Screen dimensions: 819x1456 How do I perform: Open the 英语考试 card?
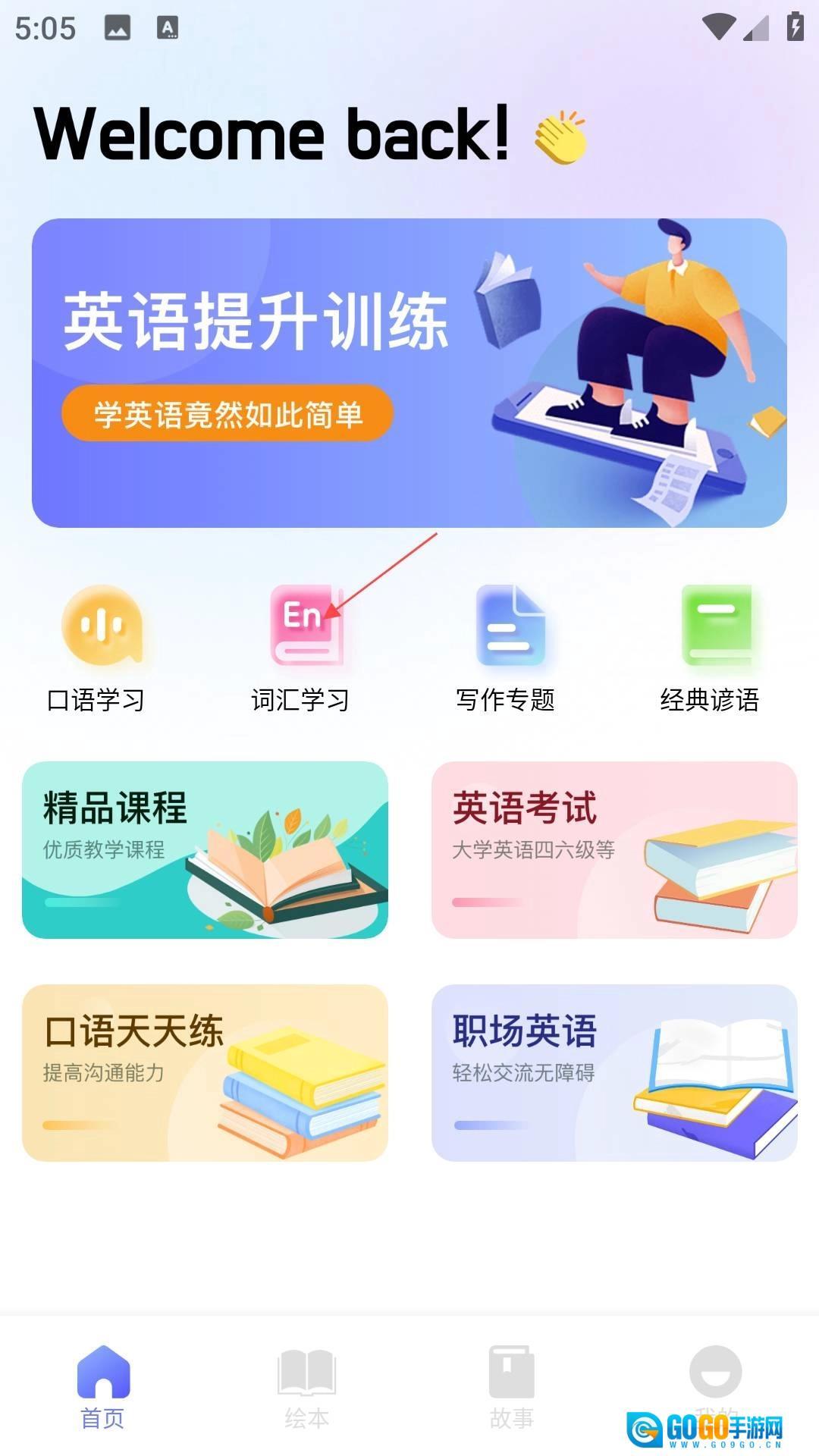(x=614, y=849)
